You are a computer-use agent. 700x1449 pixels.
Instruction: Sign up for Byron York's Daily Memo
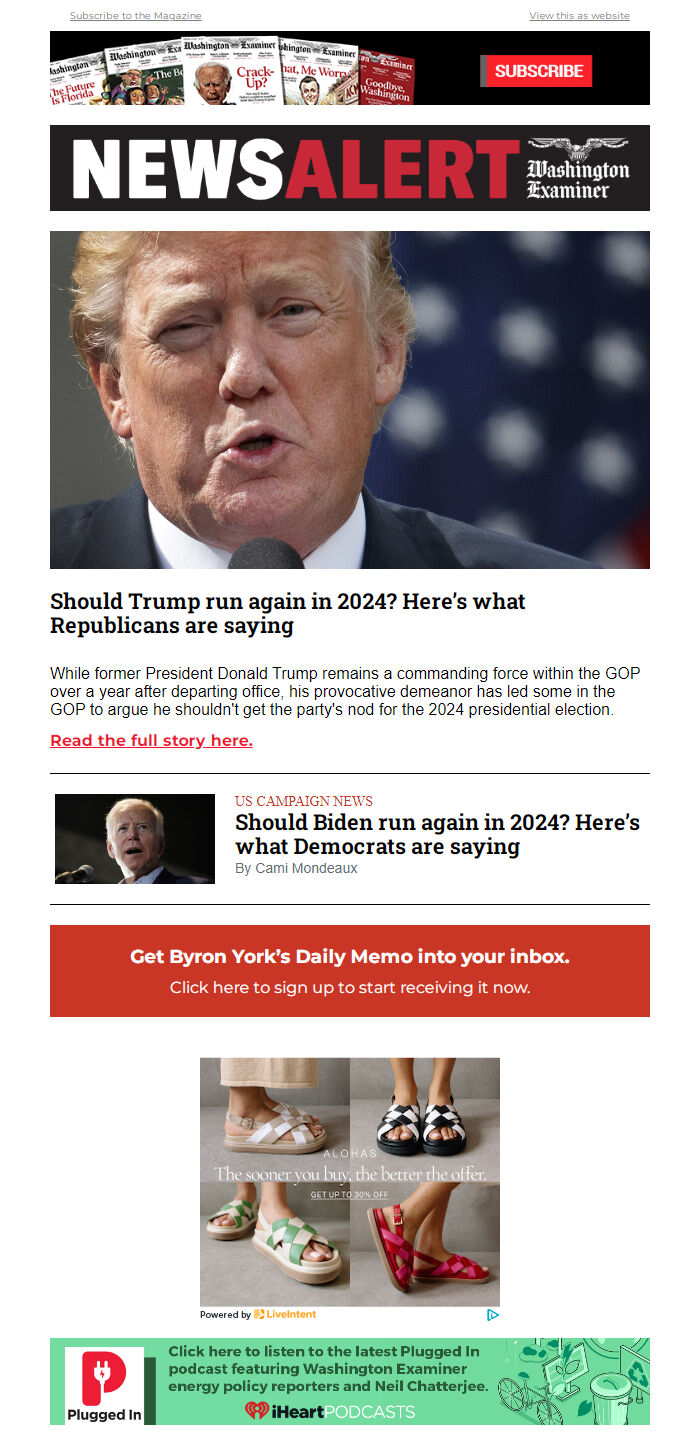[x=350, y=971]
